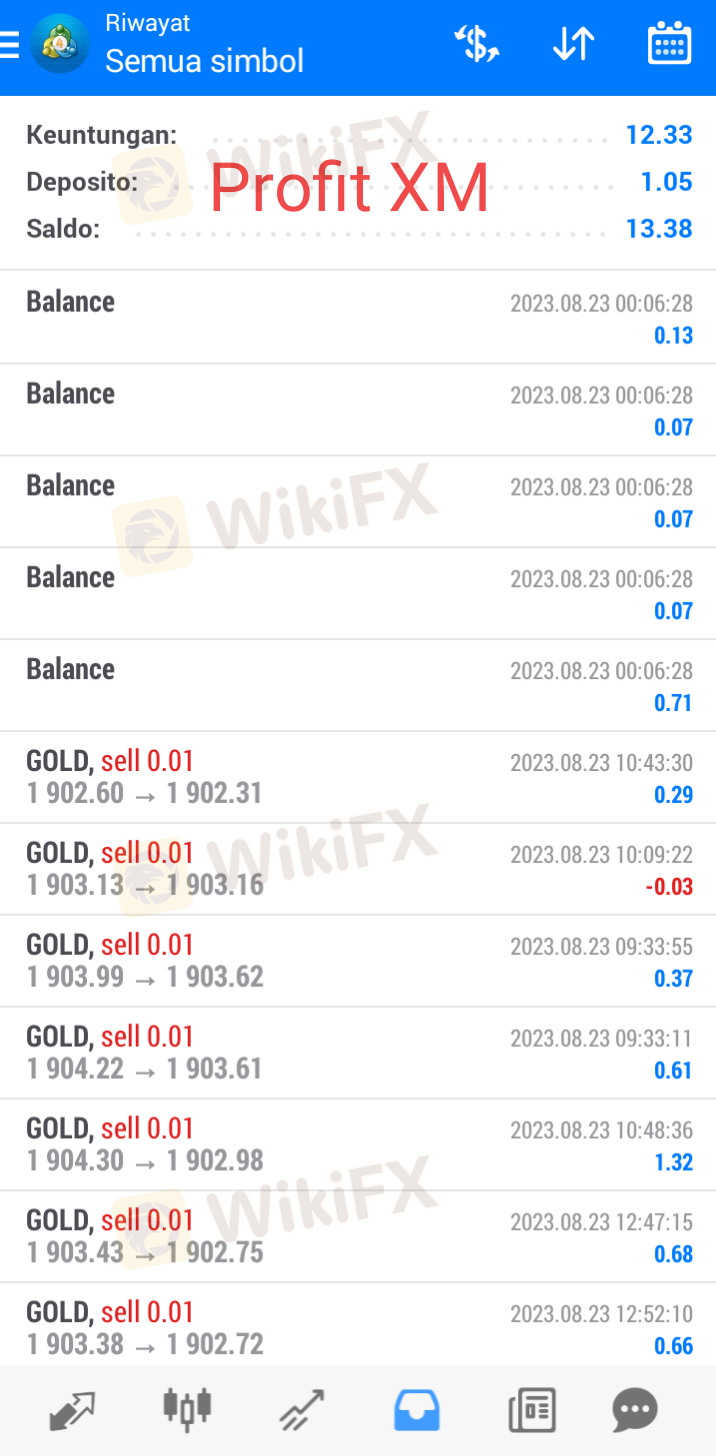The width and height of the screenshot is (716, 1456).
Task: Switch to the trade tab
Action: 301,1410
